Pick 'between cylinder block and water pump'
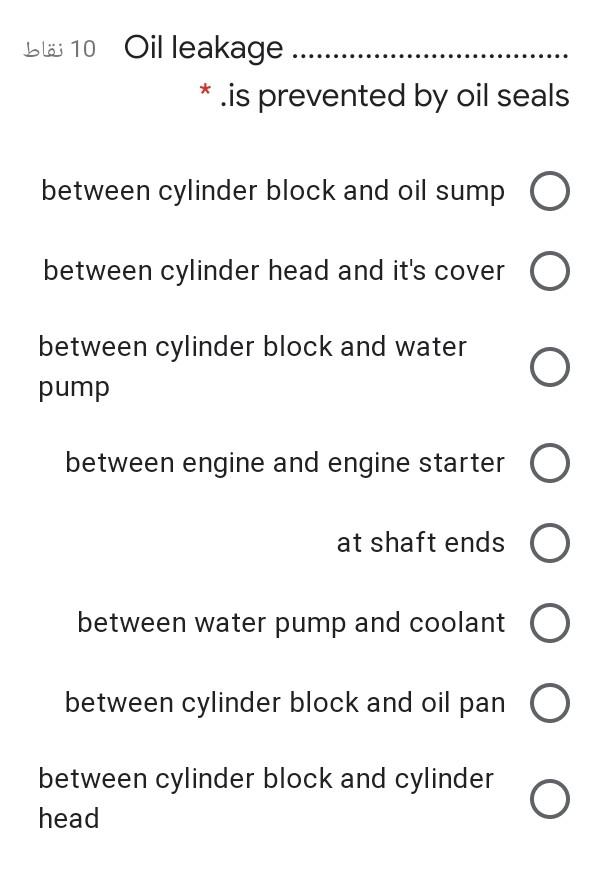Viewport: 605px width, 869px height. pos(550,367)
